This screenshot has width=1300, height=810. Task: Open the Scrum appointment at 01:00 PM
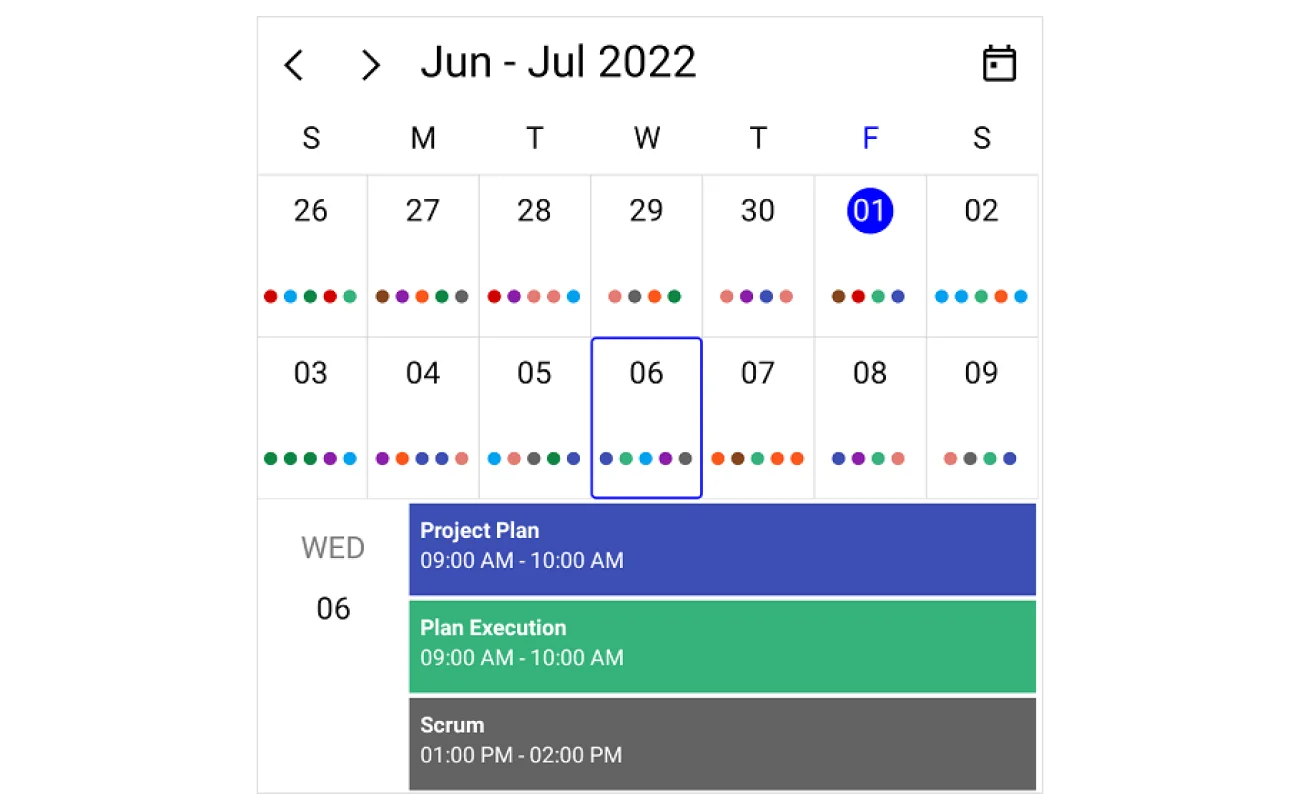[x=722, y=742]
